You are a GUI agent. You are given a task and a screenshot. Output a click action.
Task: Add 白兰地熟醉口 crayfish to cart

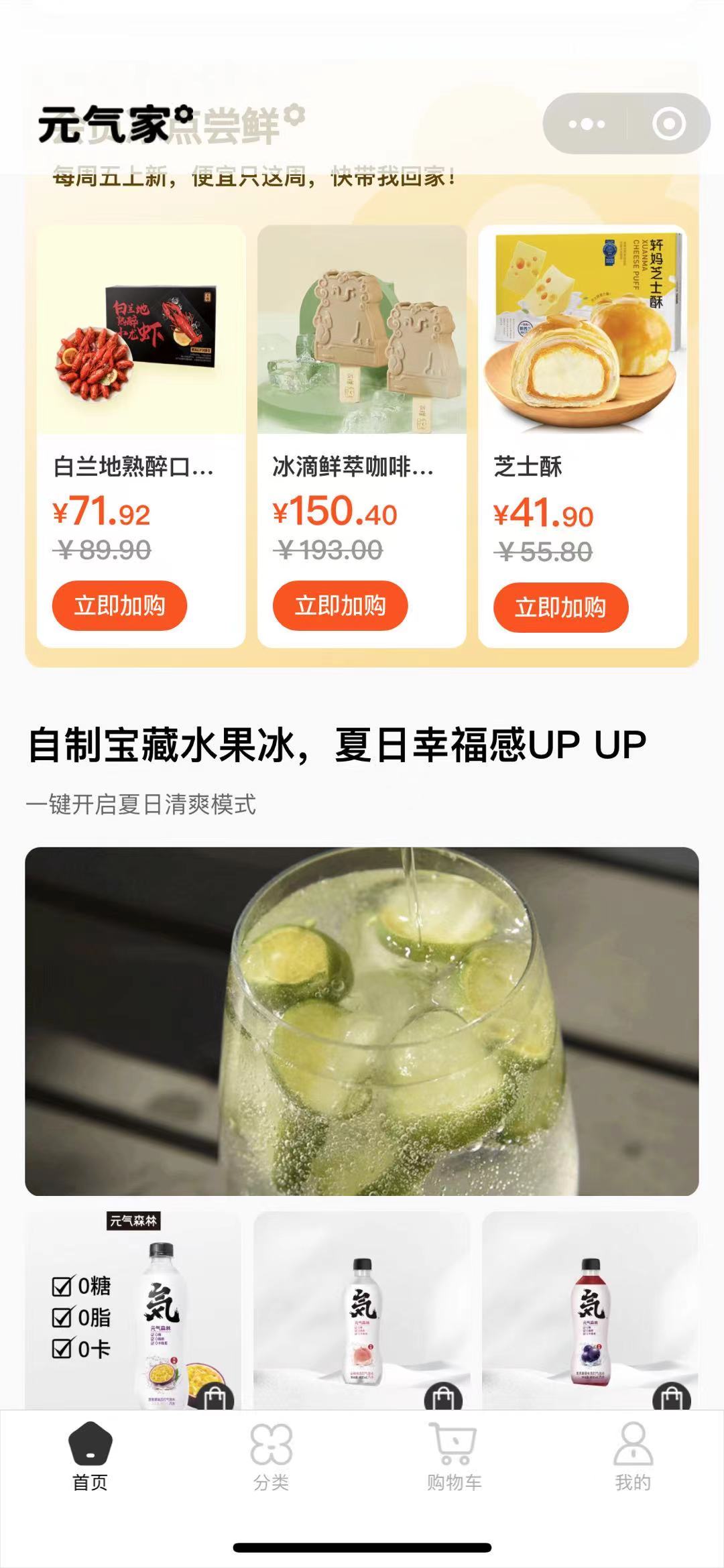click(x=119, y=606)
